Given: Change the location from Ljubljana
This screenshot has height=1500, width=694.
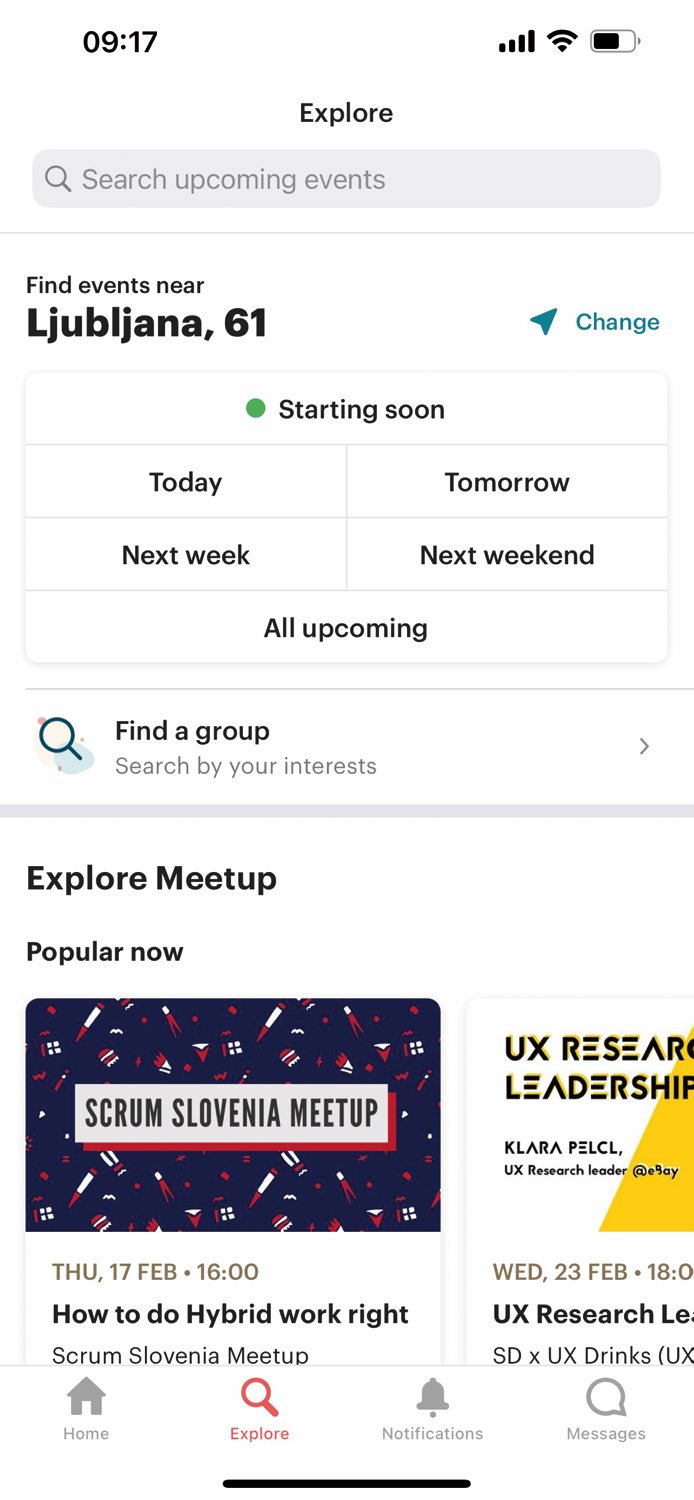Looking at the screenshot, I should [595, 322].
